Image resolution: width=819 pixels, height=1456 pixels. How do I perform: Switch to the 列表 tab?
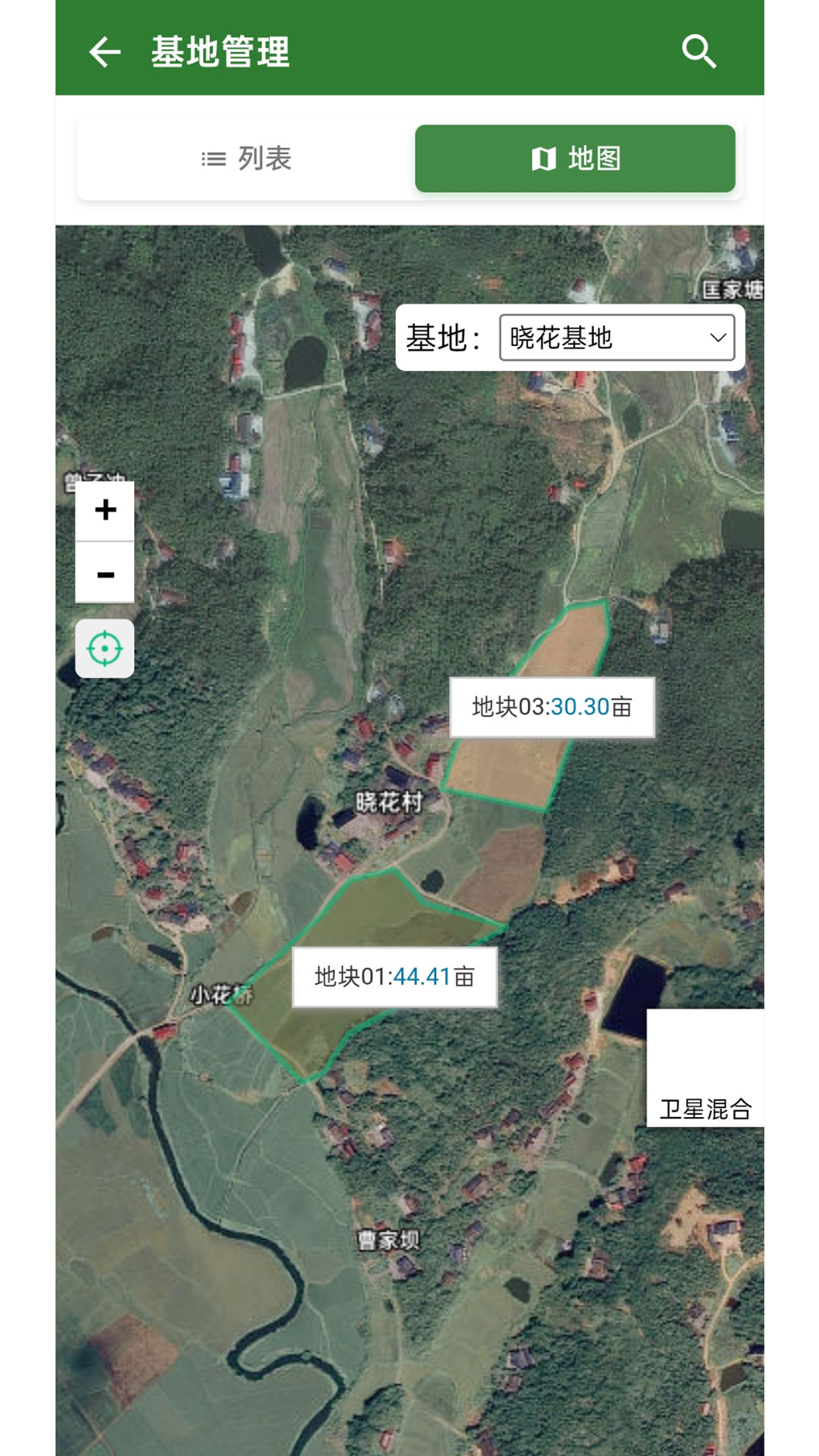pyautogui.click(x=246, y=158)
